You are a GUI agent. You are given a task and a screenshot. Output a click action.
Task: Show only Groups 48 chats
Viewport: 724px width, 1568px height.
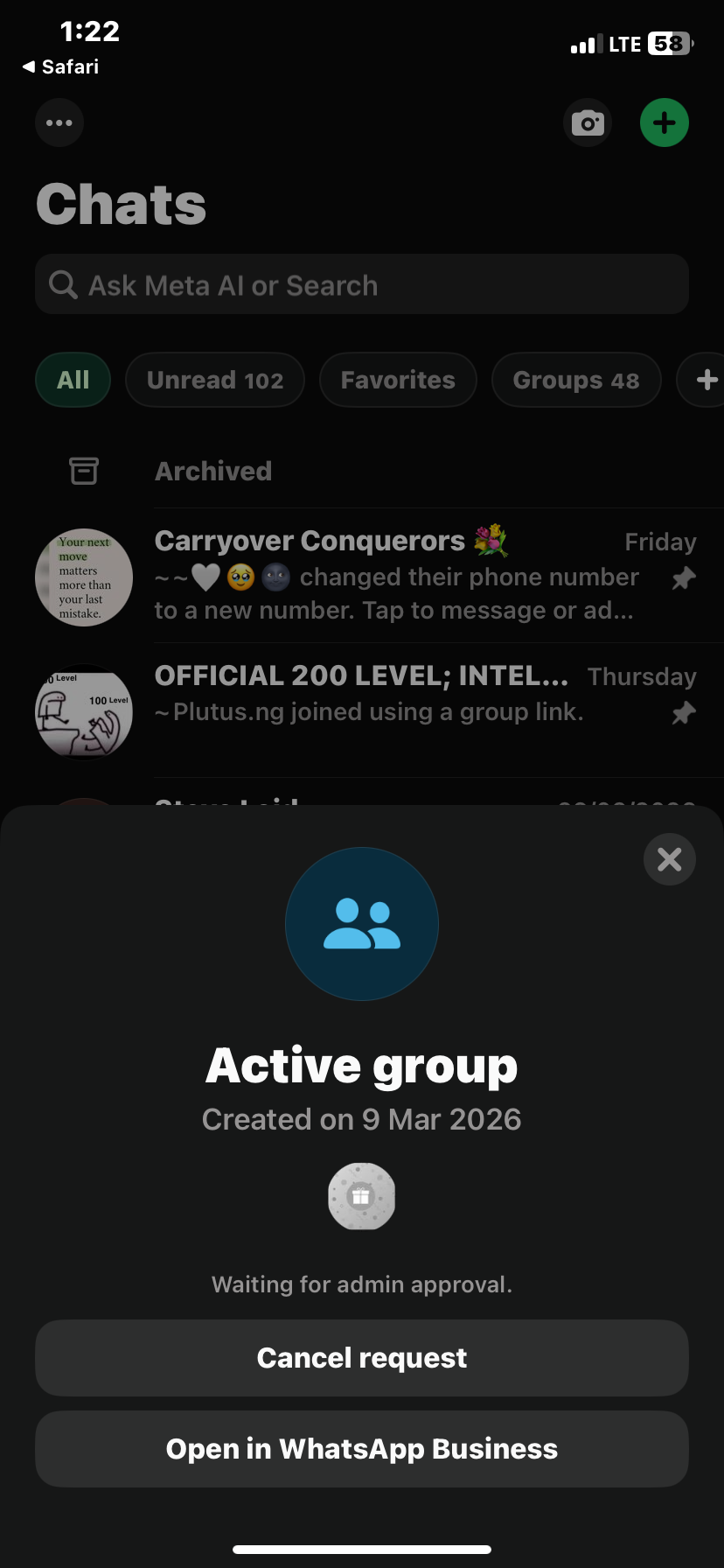[576, 380]
